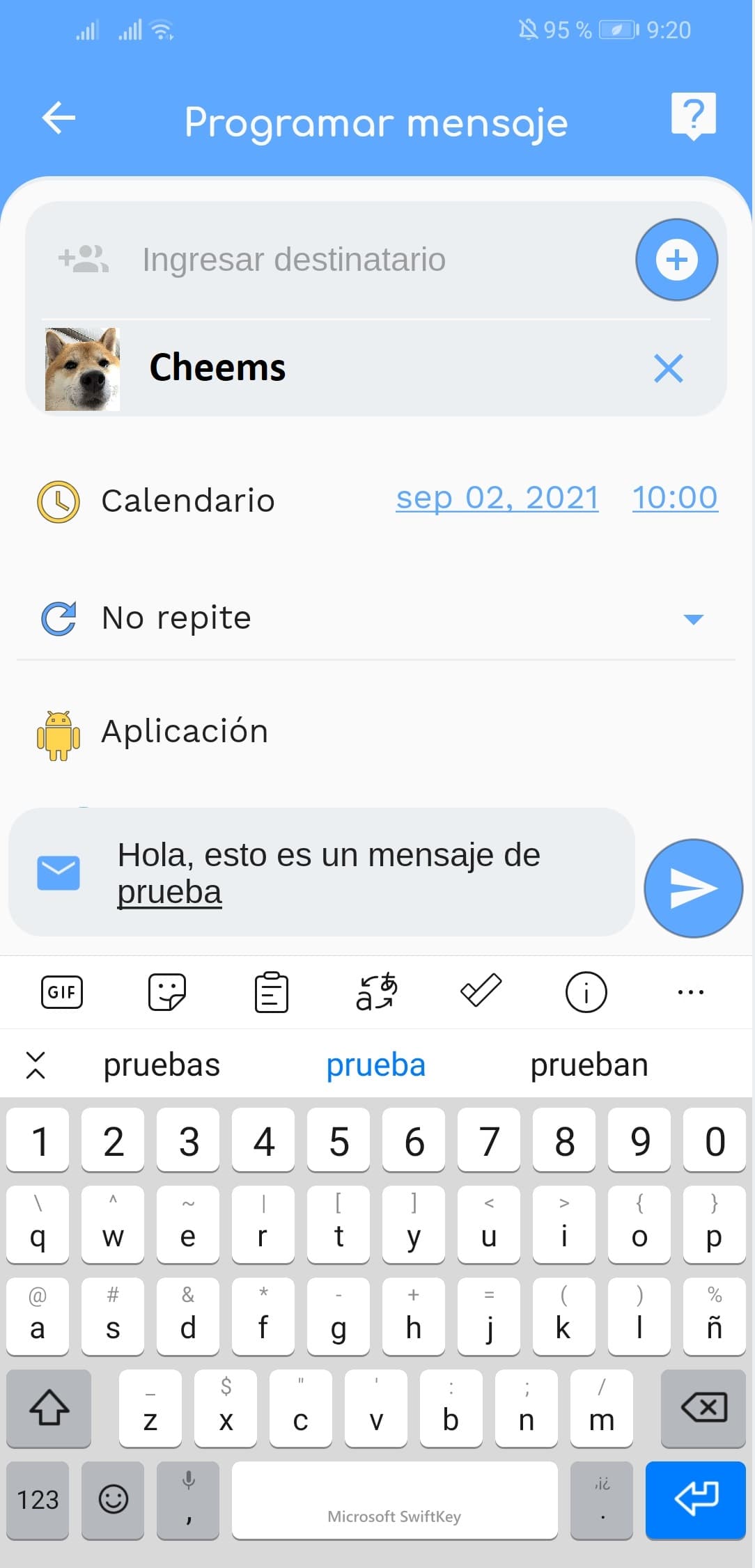This screenshot has height=1568, width=755.
Task: Open the Aplicación row
Action: 185,732
